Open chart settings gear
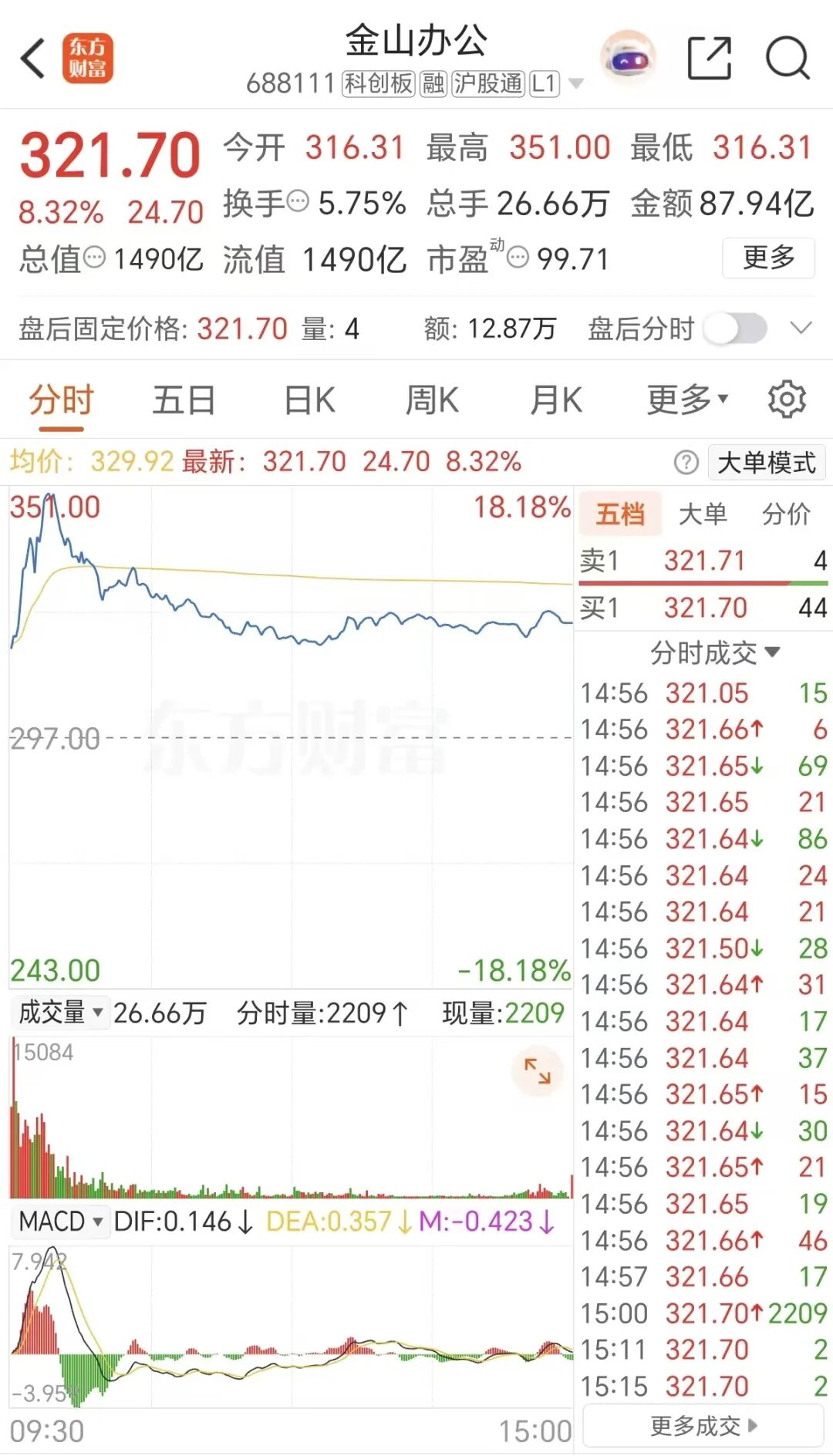 tap(787, 399)
